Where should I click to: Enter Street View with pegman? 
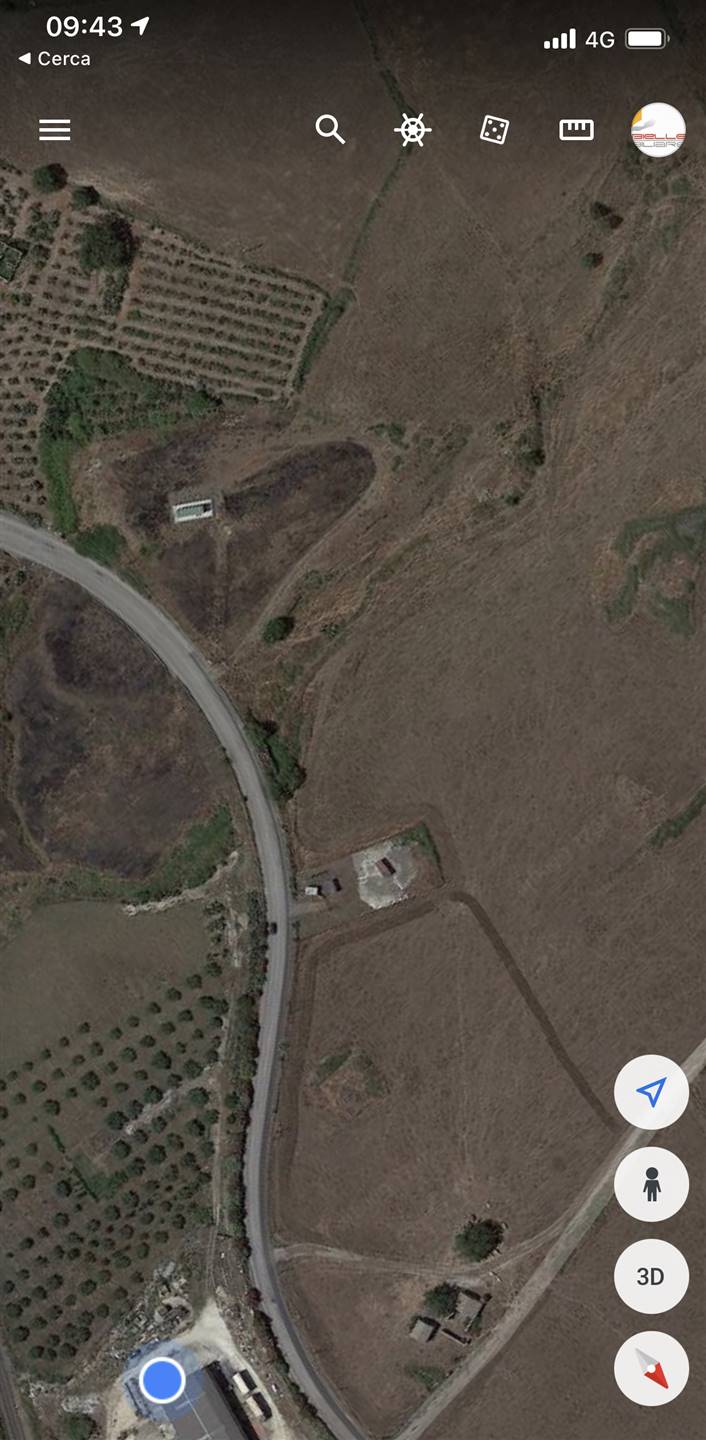point(651,1185)
